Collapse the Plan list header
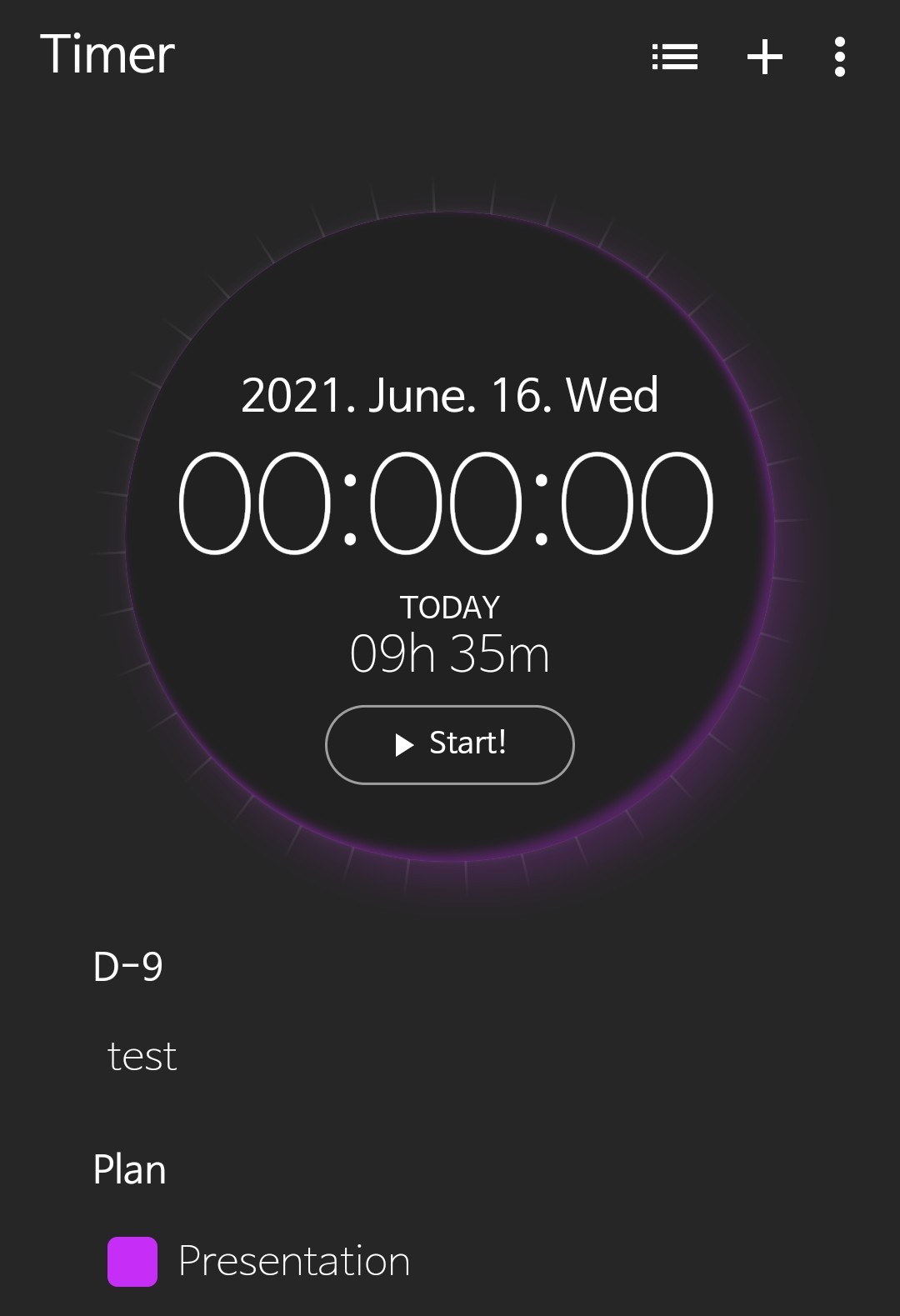 pyautogui.click(x=129, y=1170)
